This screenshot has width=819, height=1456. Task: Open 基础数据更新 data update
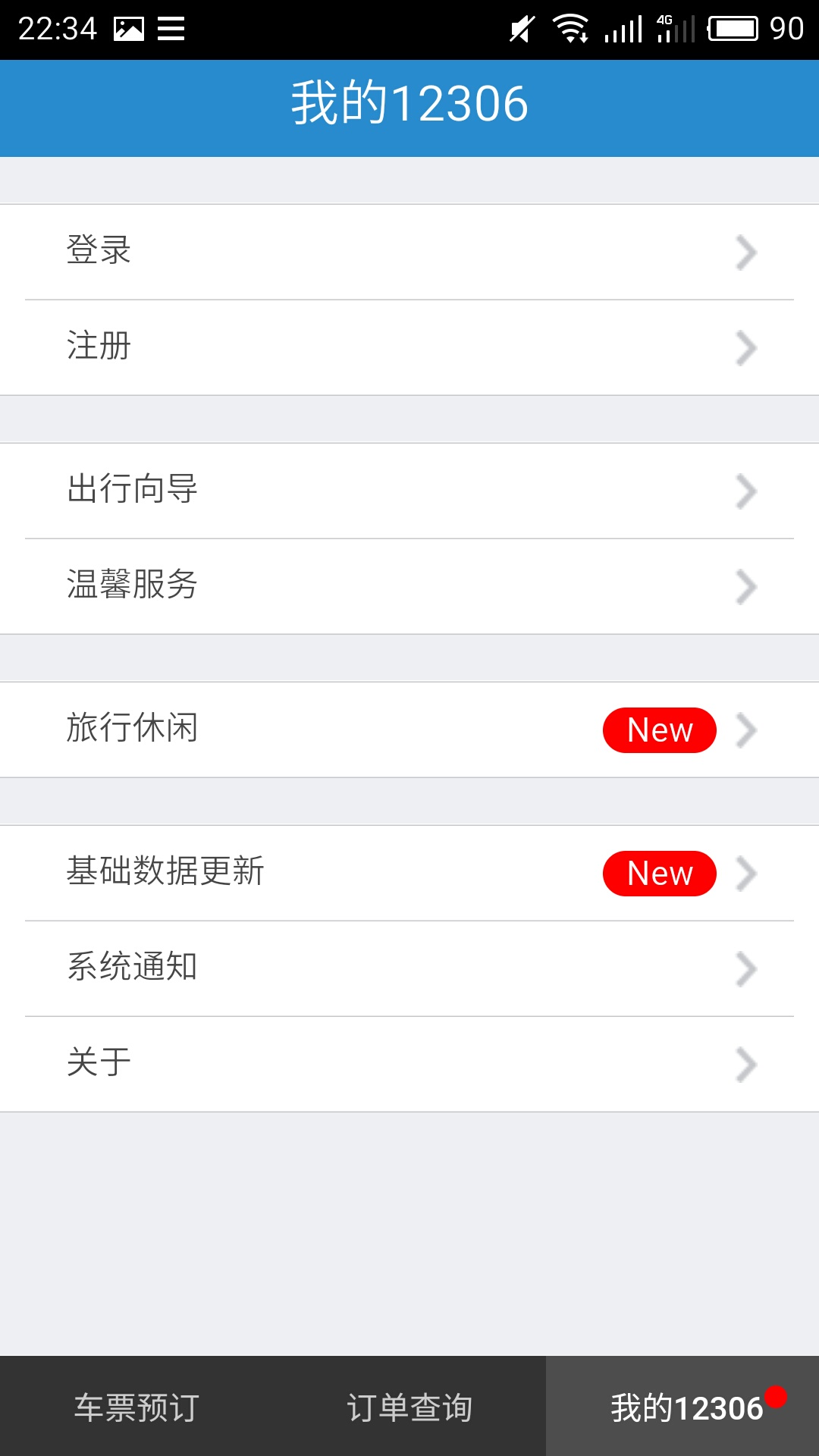[x=409, y=873]
